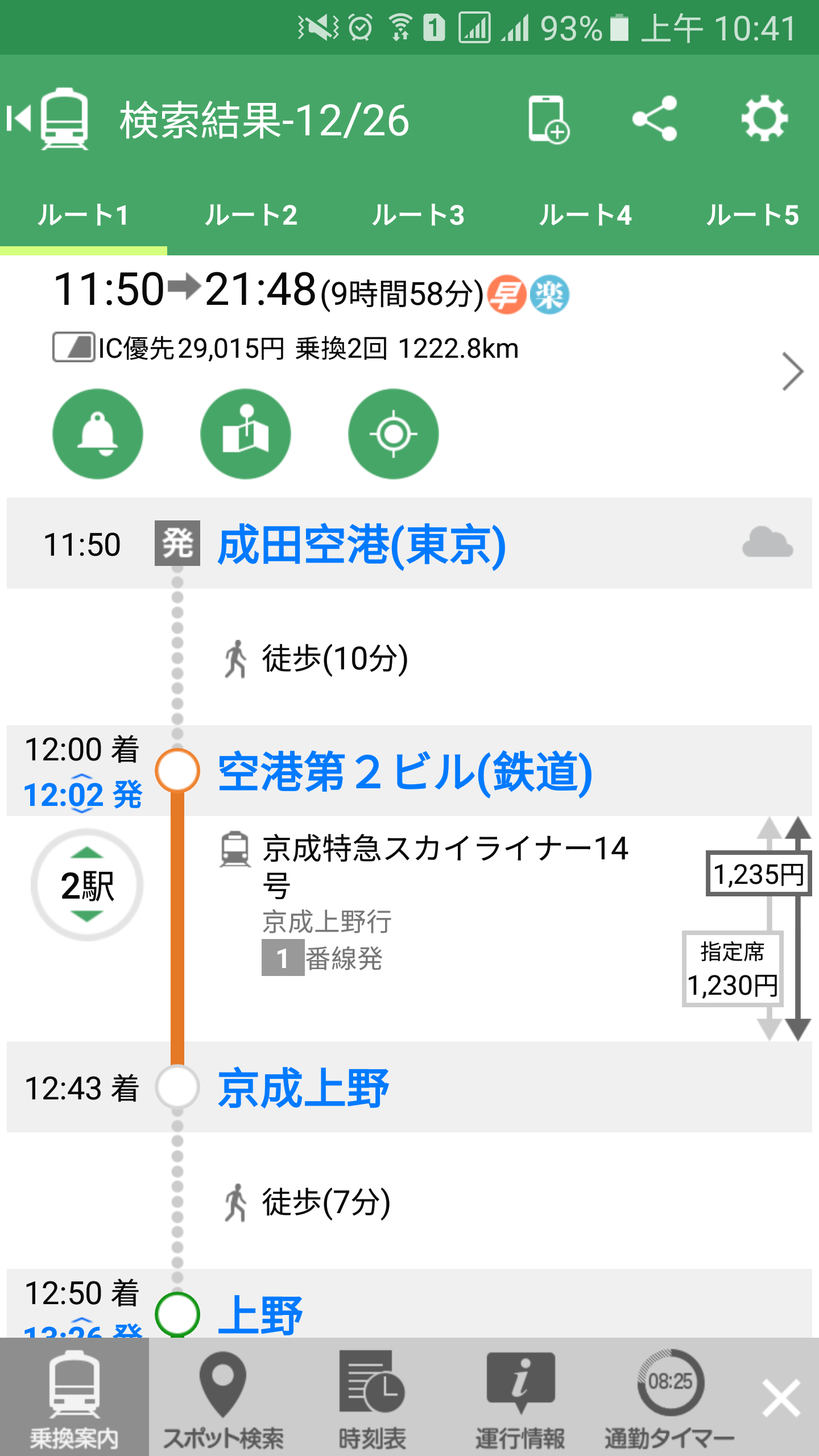The width and height of the screenshot is (819, 1456).
Task: Switch to the 時刻表 tab
Action: point(372,1397)
